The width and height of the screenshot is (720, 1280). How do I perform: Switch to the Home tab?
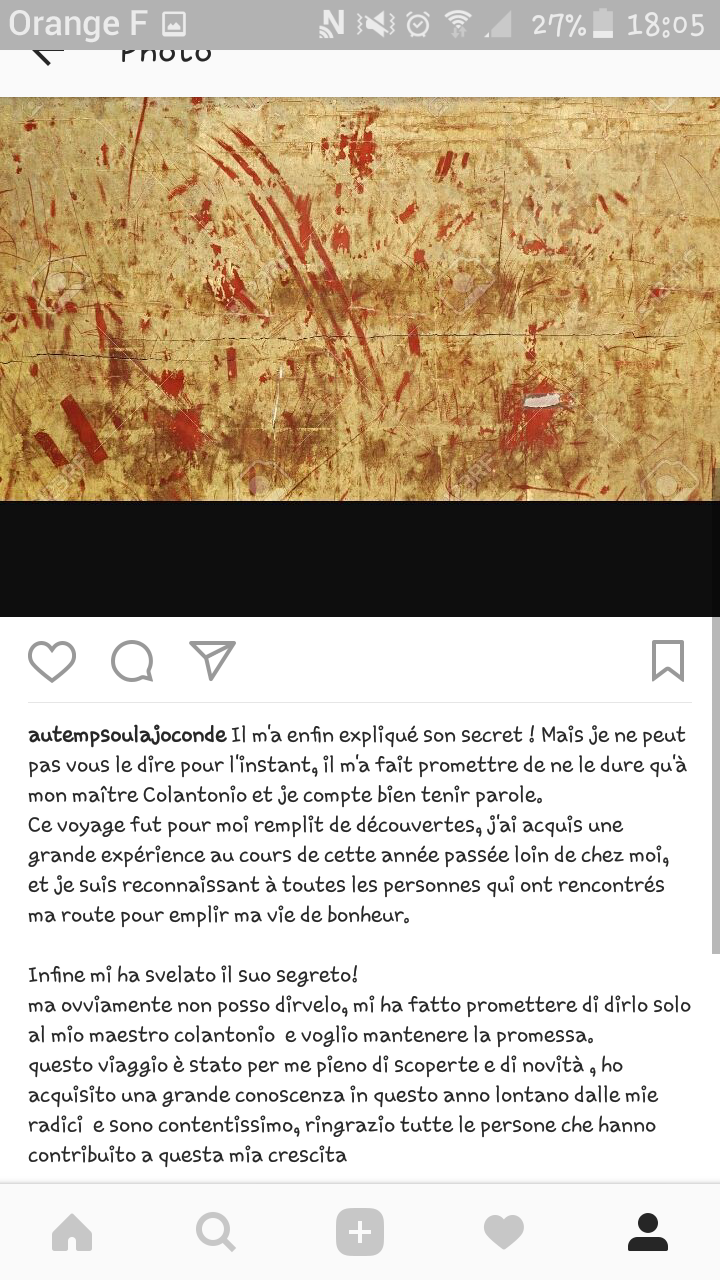tap(72, 1233)
